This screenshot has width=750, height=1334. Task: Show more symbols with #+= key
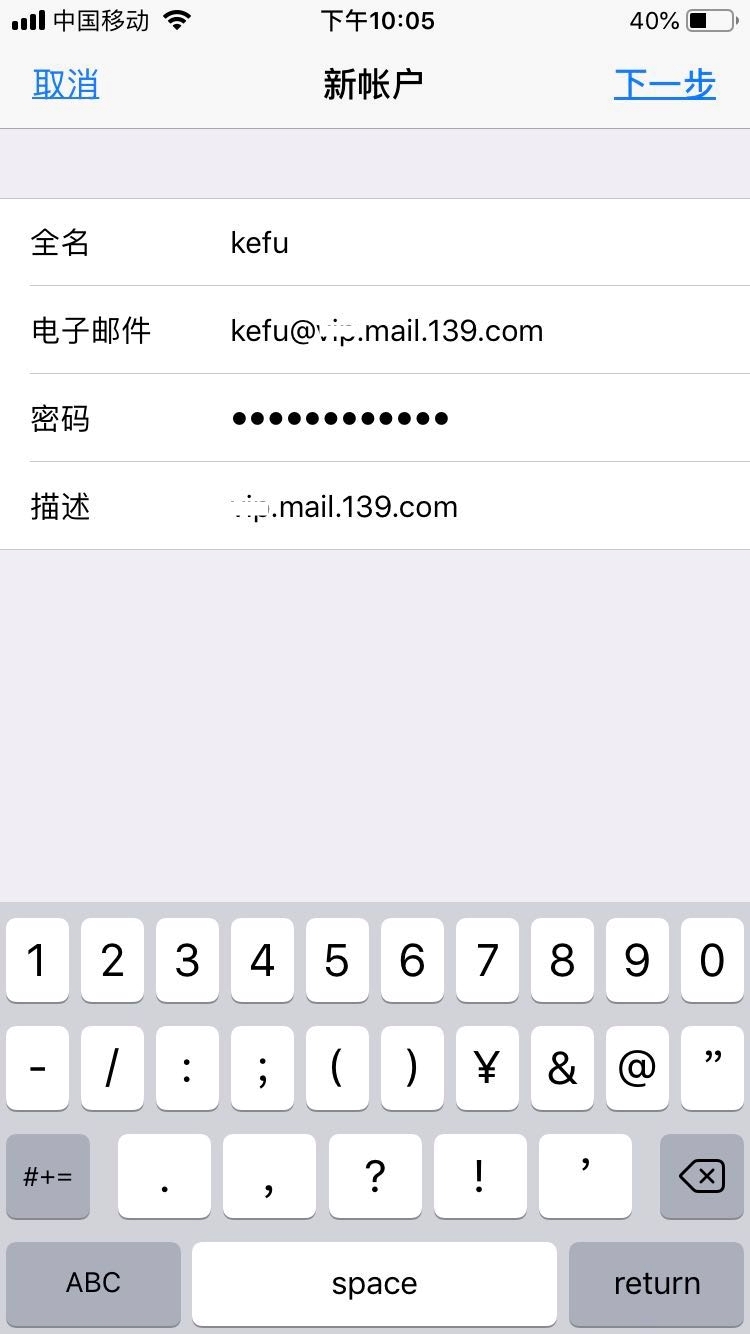(x=48, y=1176)
